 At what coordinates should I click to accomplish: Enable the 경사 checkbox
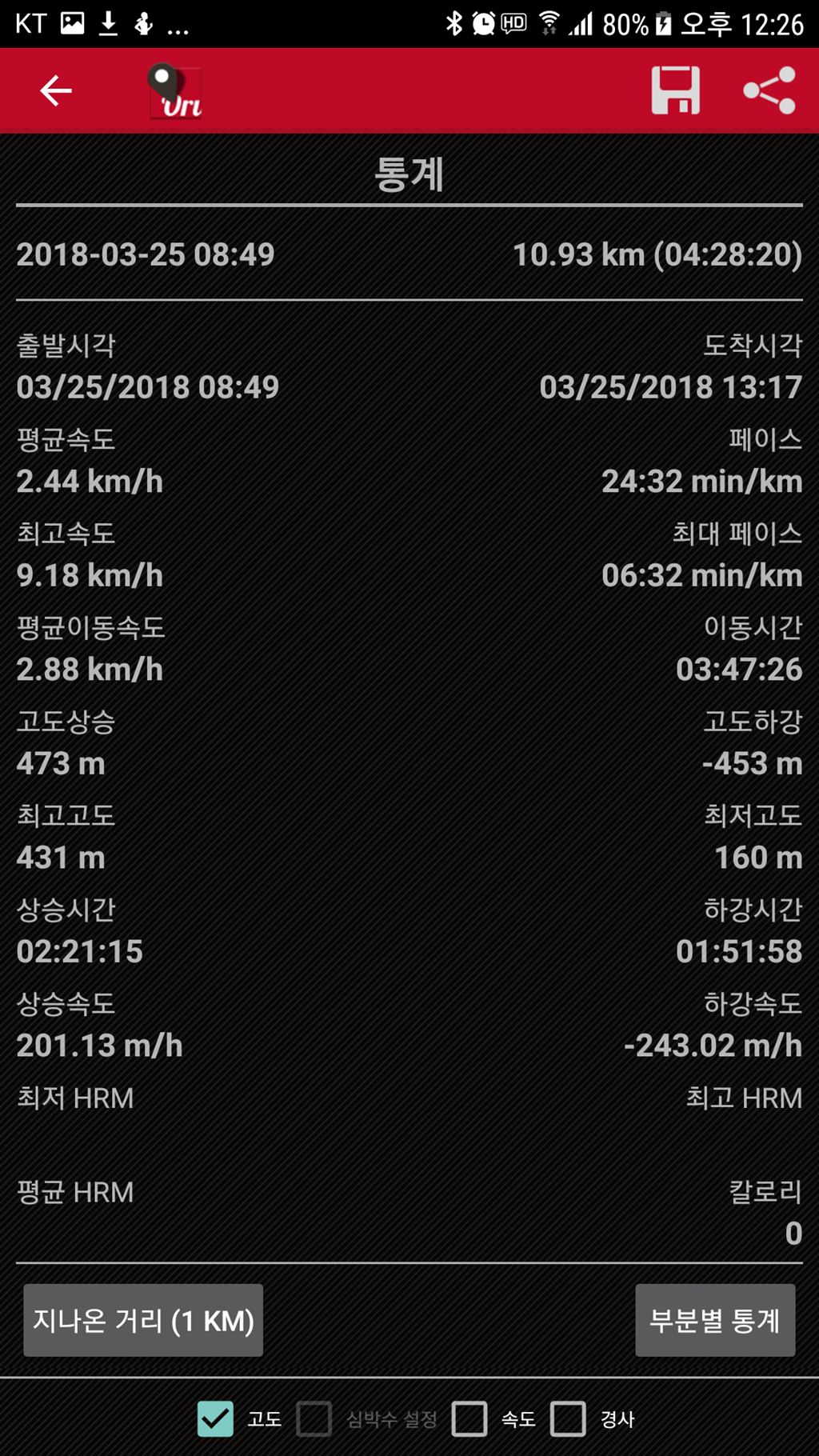568,1419
